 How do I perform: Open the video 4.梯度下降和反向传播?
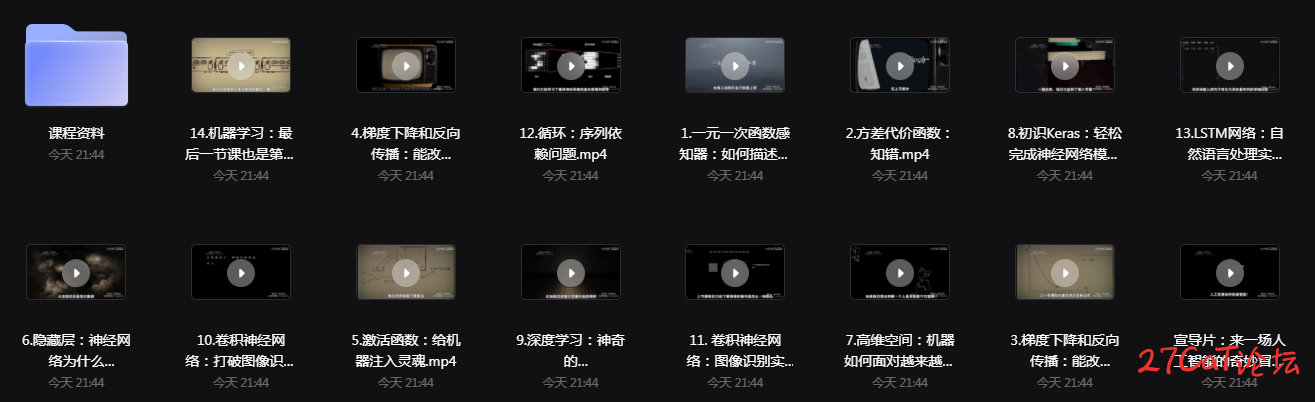(405, 66)
